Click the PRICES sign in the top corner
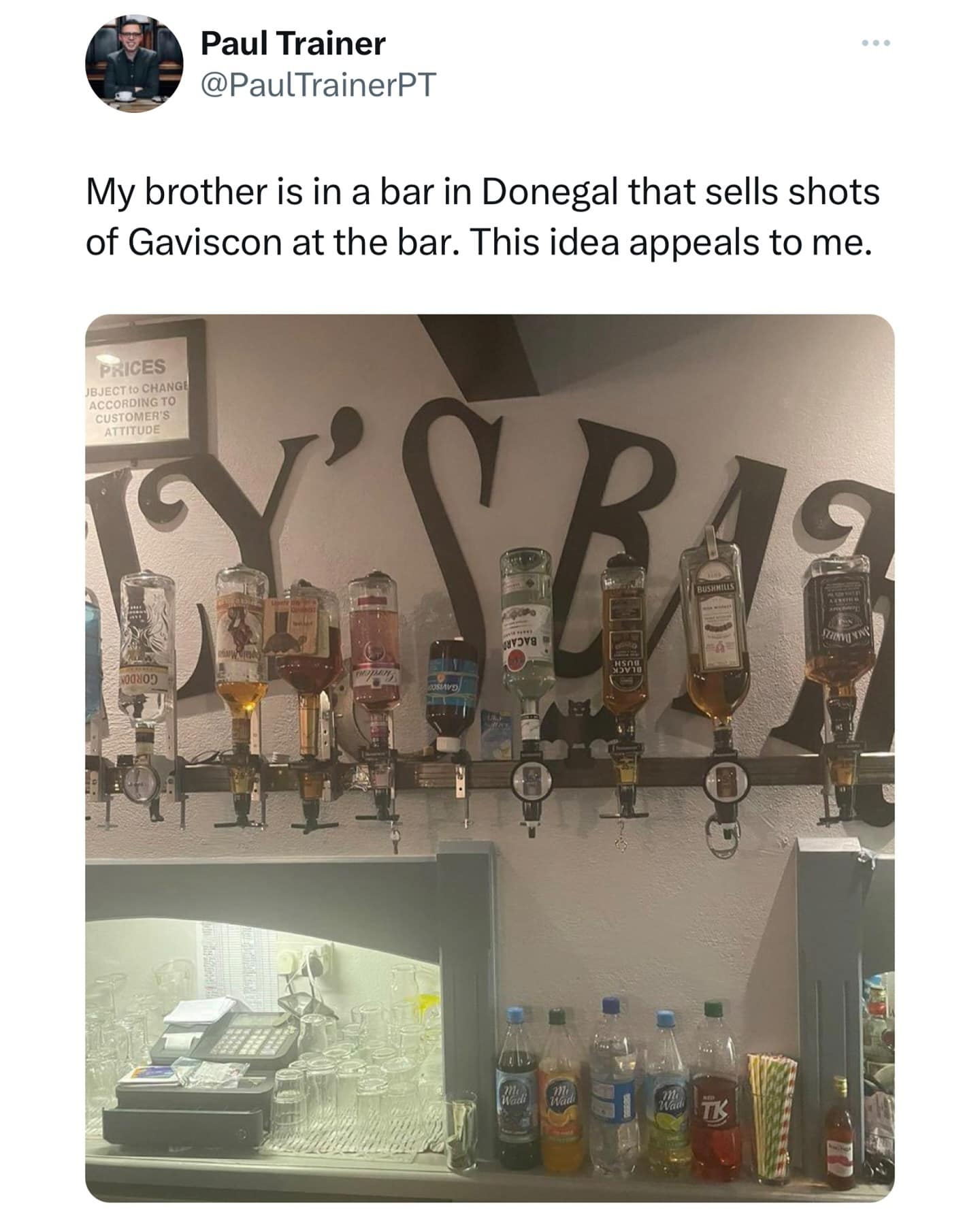Viewport: 980px width, 1225px height. pos(137,395)
